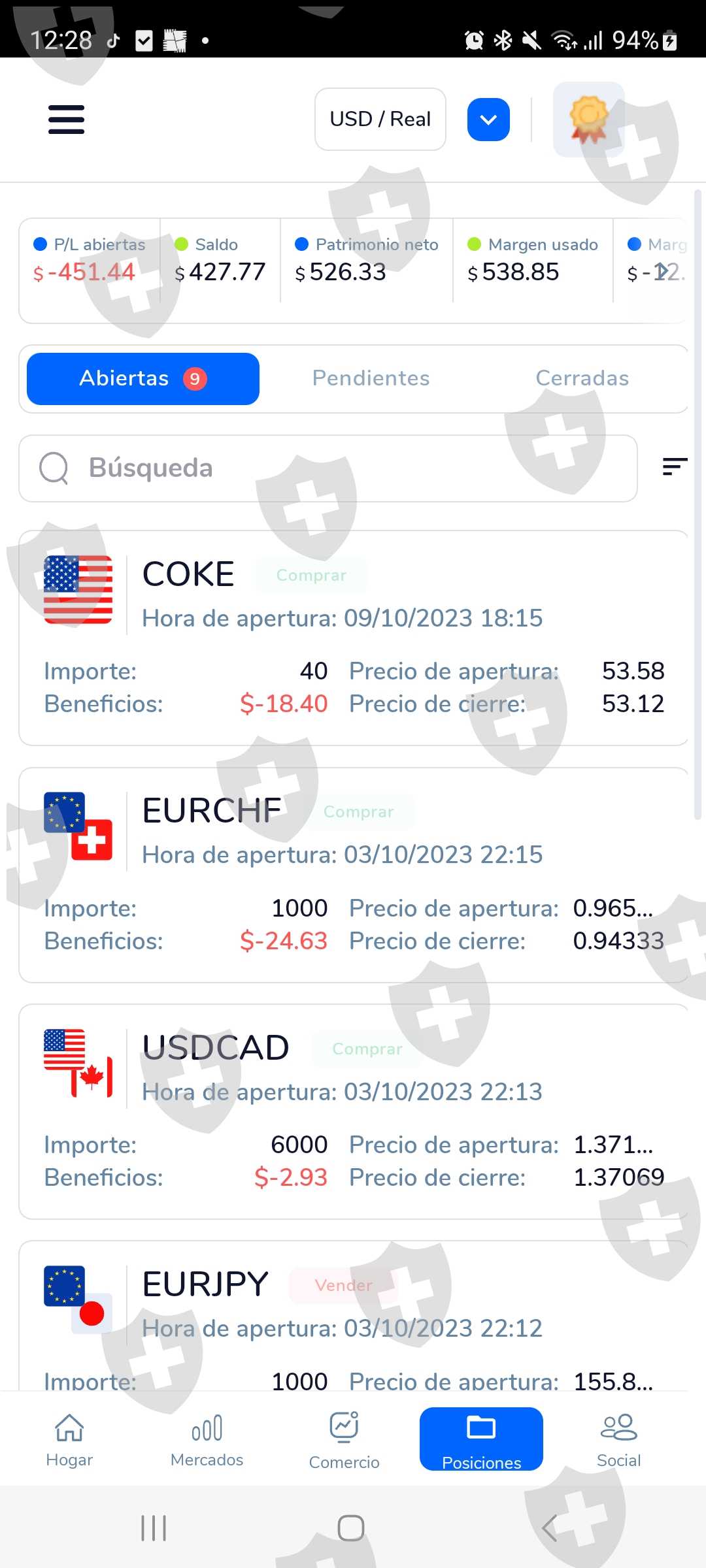Switch to the Cerradas tab
706x1568 pixels.
tap(582, 378)
